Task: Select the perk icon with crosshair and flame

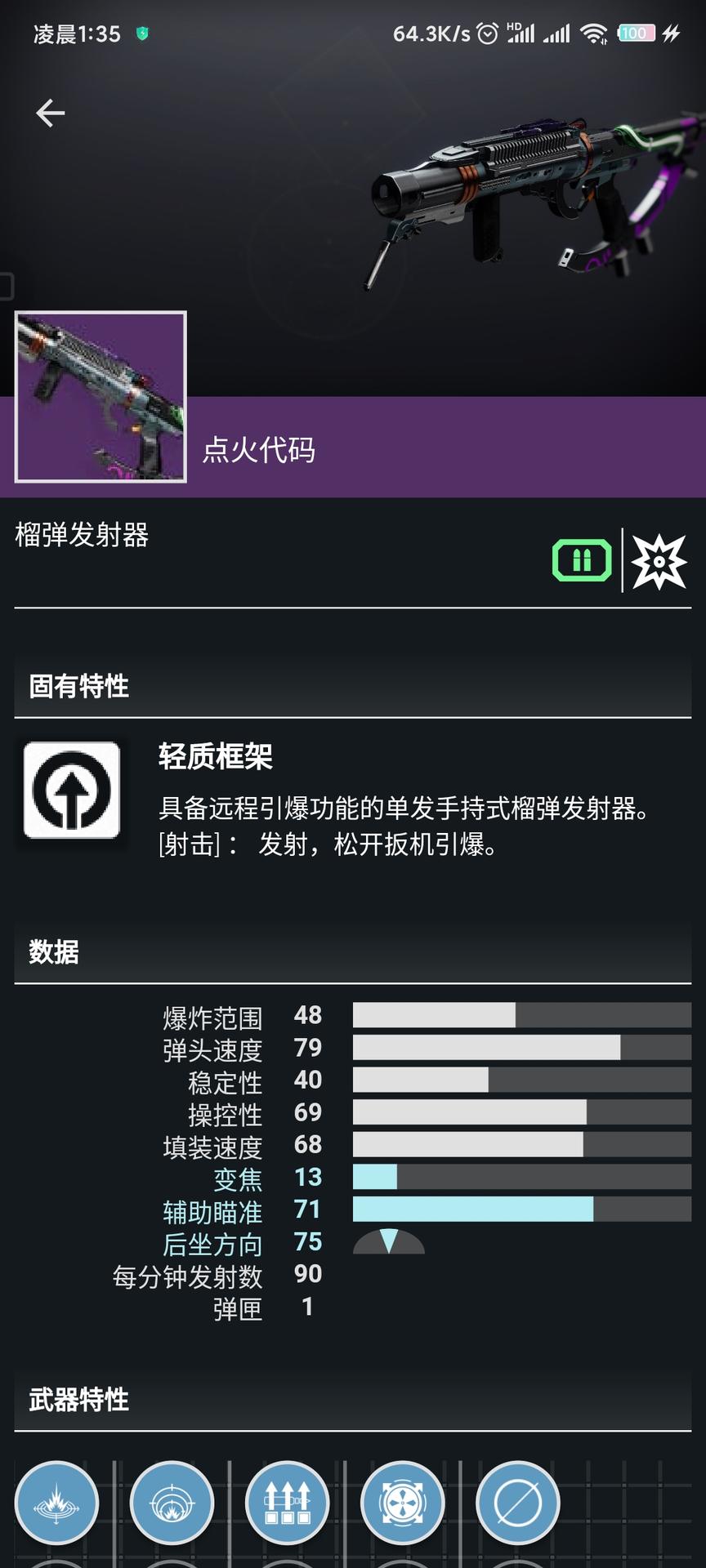Action: point(172,1502)
